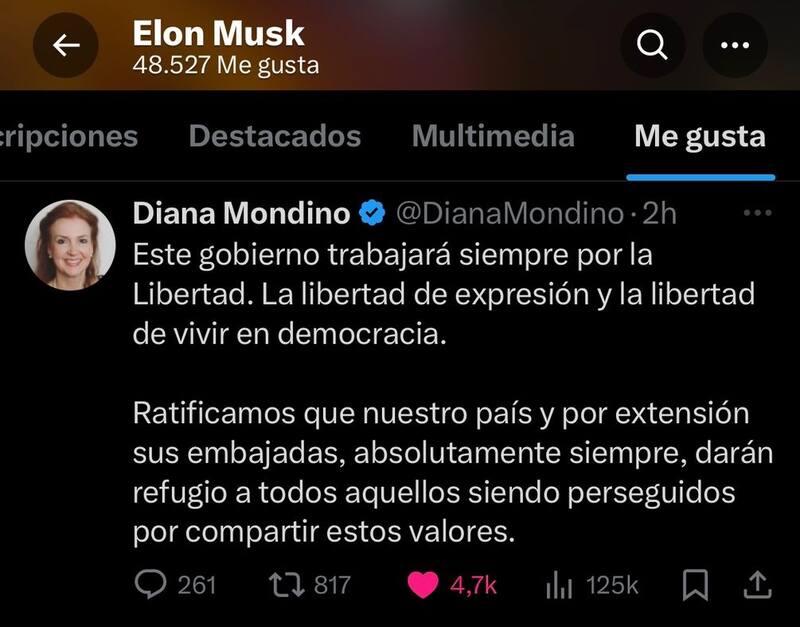Switch to the Multimedia tab

coord(493,136)
